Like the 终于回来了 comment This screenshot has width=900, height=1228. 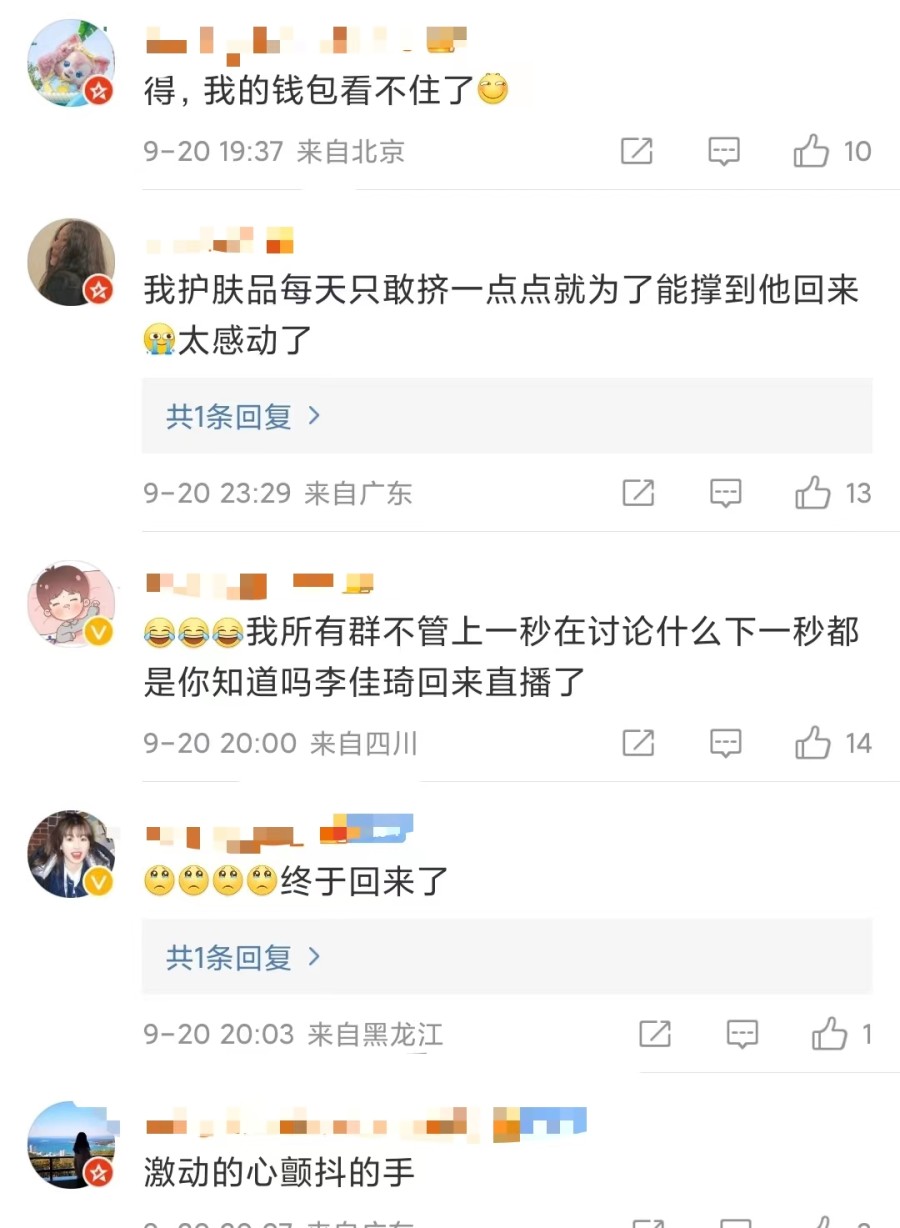829,1034
